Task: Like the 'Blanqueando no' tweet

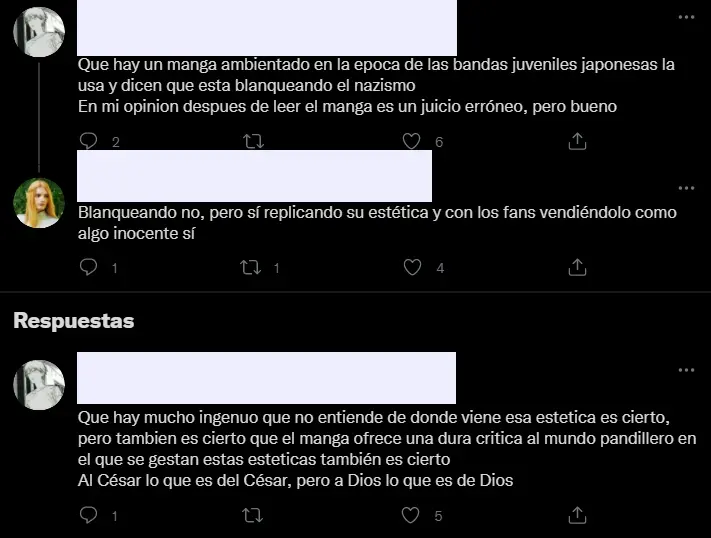Action: pyautogui.click(x=411, y=267)
